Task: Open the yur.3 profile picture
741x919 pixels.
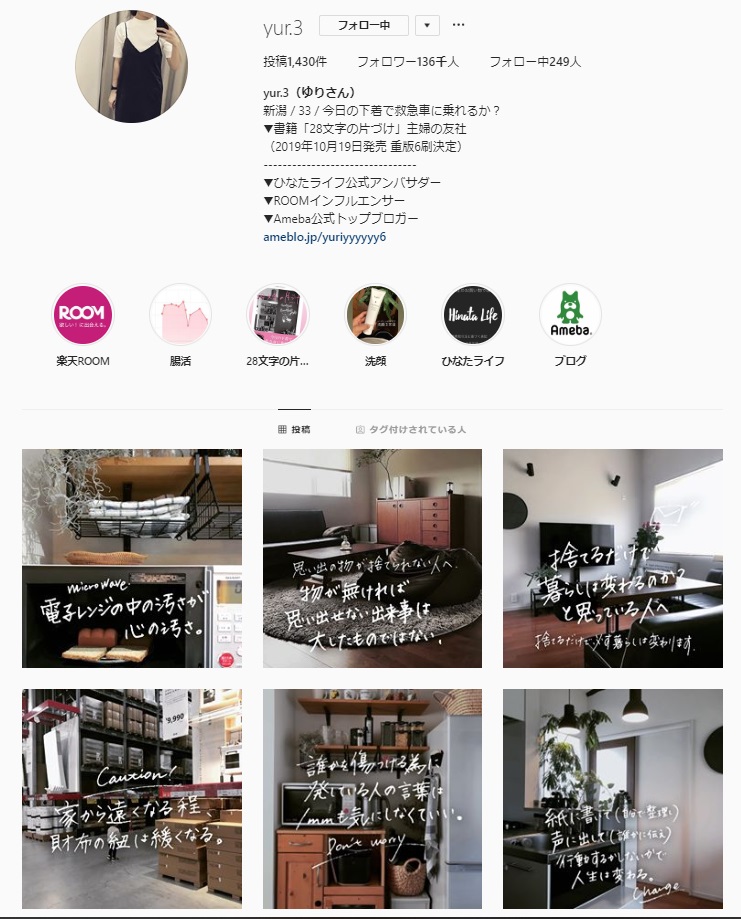Action: coord(132,67)
